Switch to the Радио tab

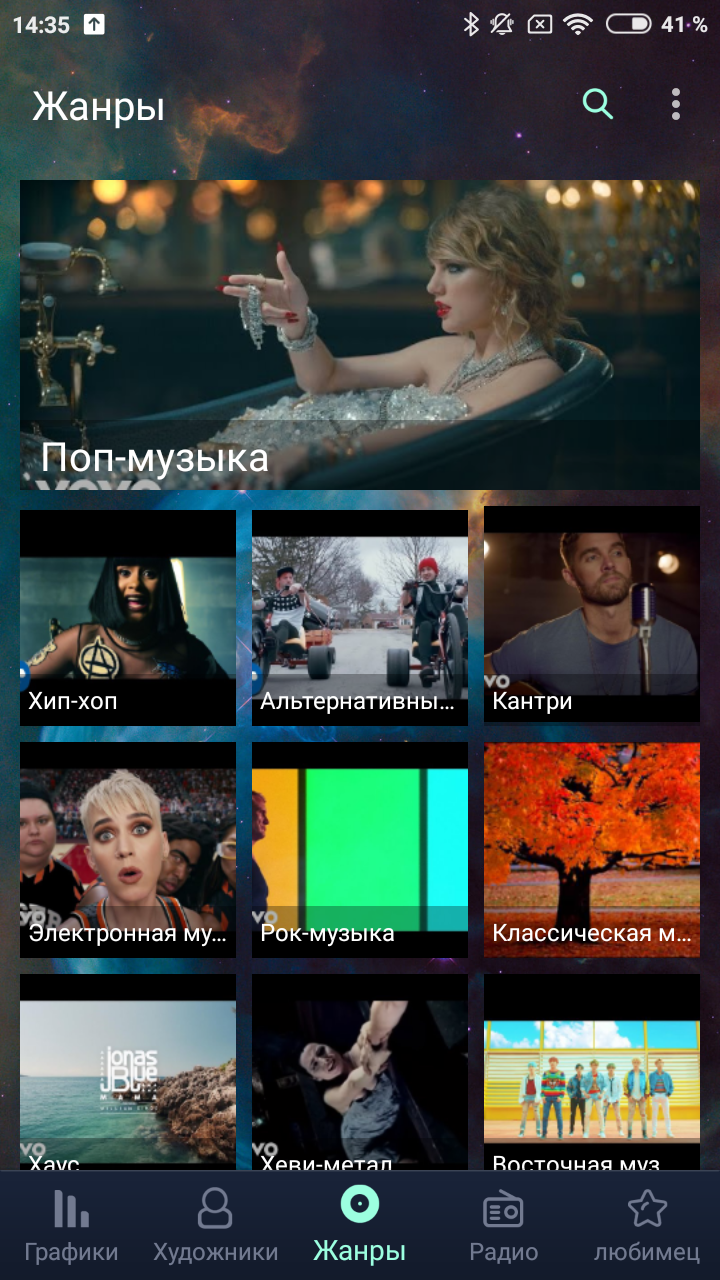tap(503, 1226)
